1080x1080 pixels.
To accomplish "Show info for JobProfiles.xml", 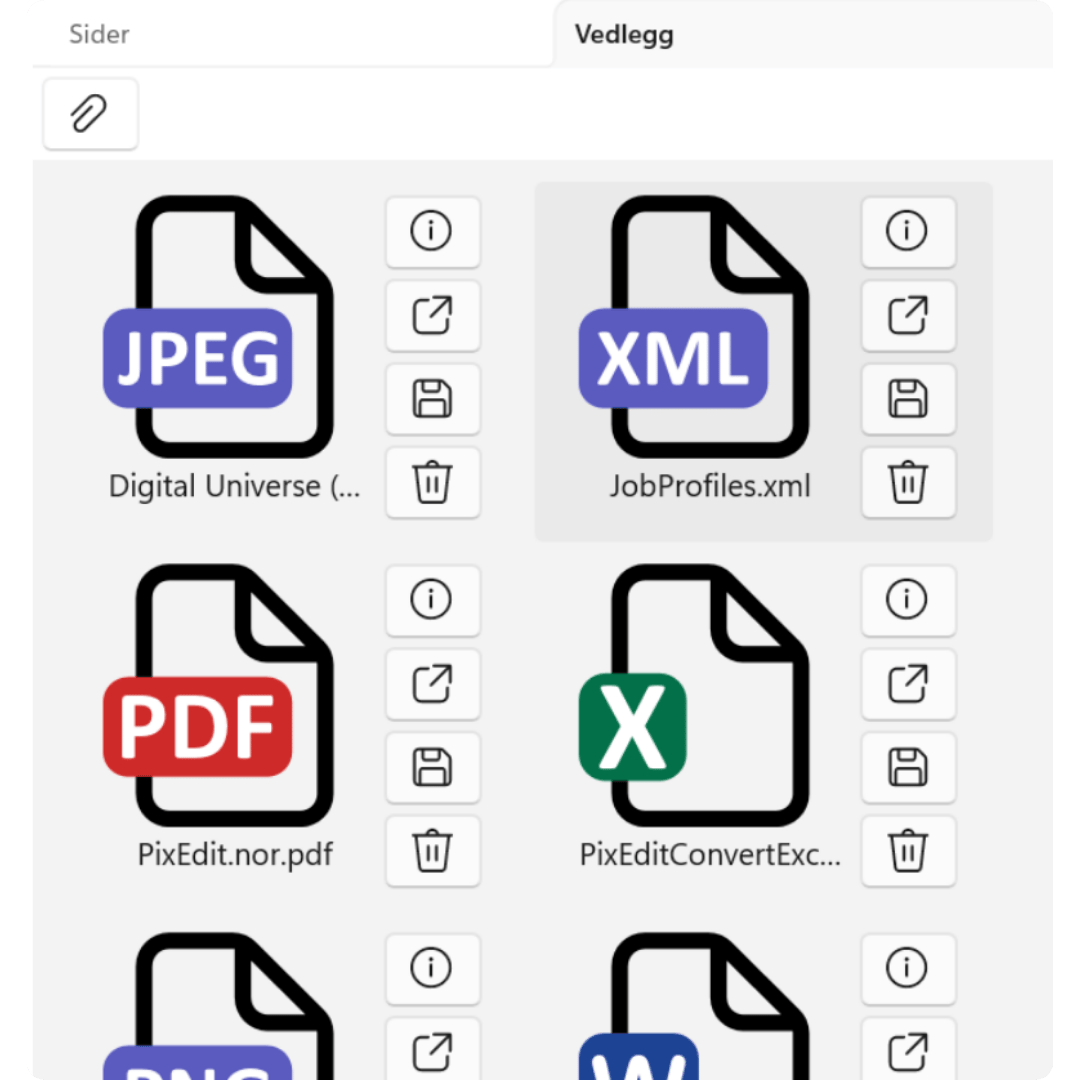I will [x=908, y=232].
